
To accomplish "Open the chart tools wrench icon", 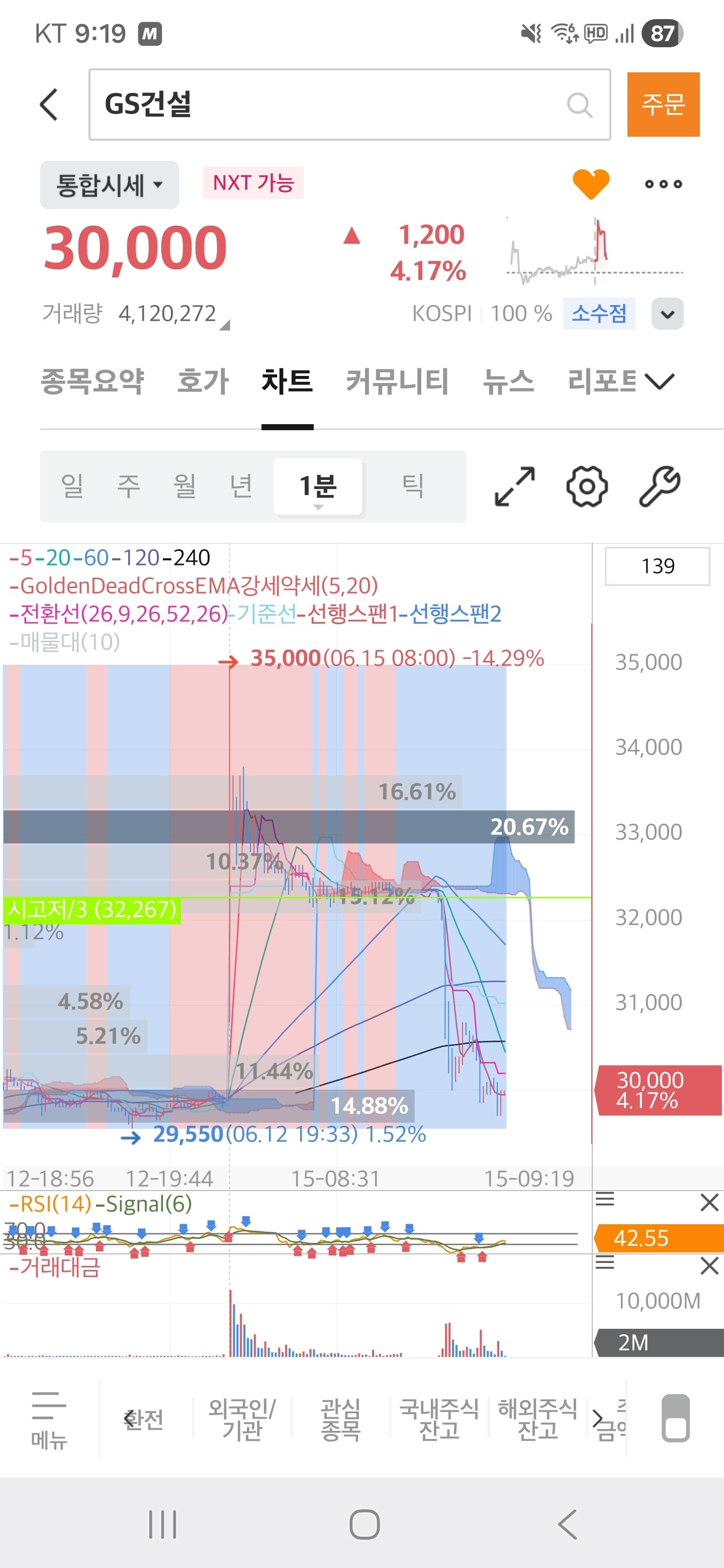I will click(660, 486).
